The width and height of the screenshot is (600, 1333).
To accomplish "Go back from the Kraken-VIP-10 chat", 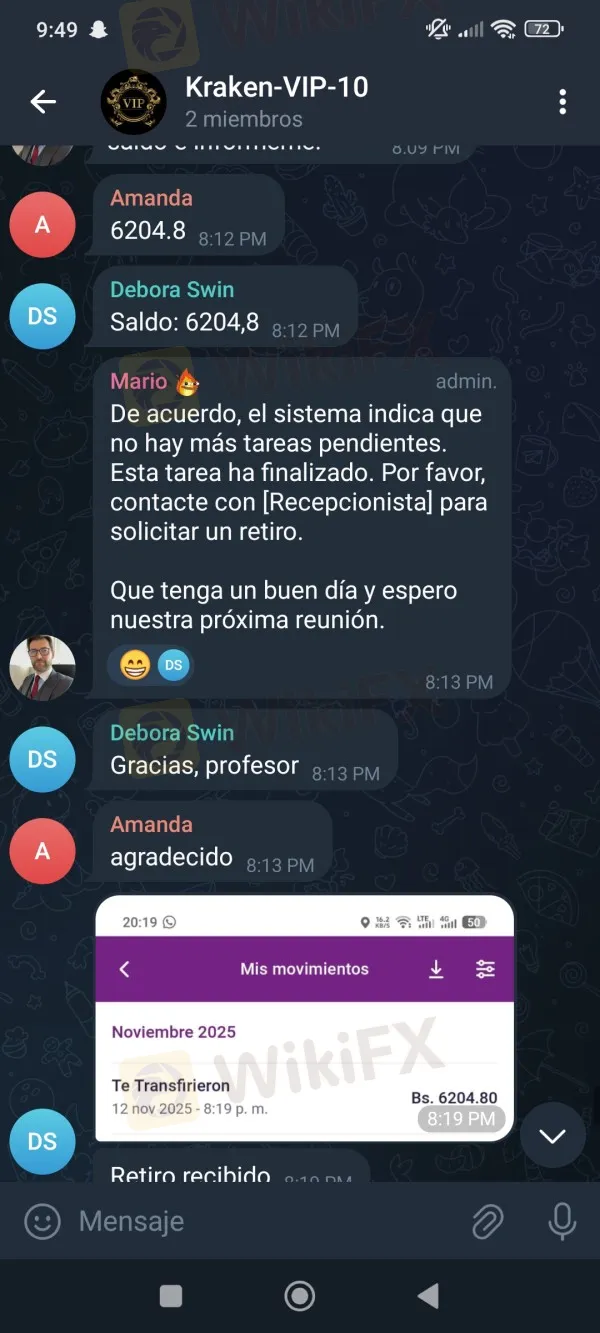I will [42, 101].
